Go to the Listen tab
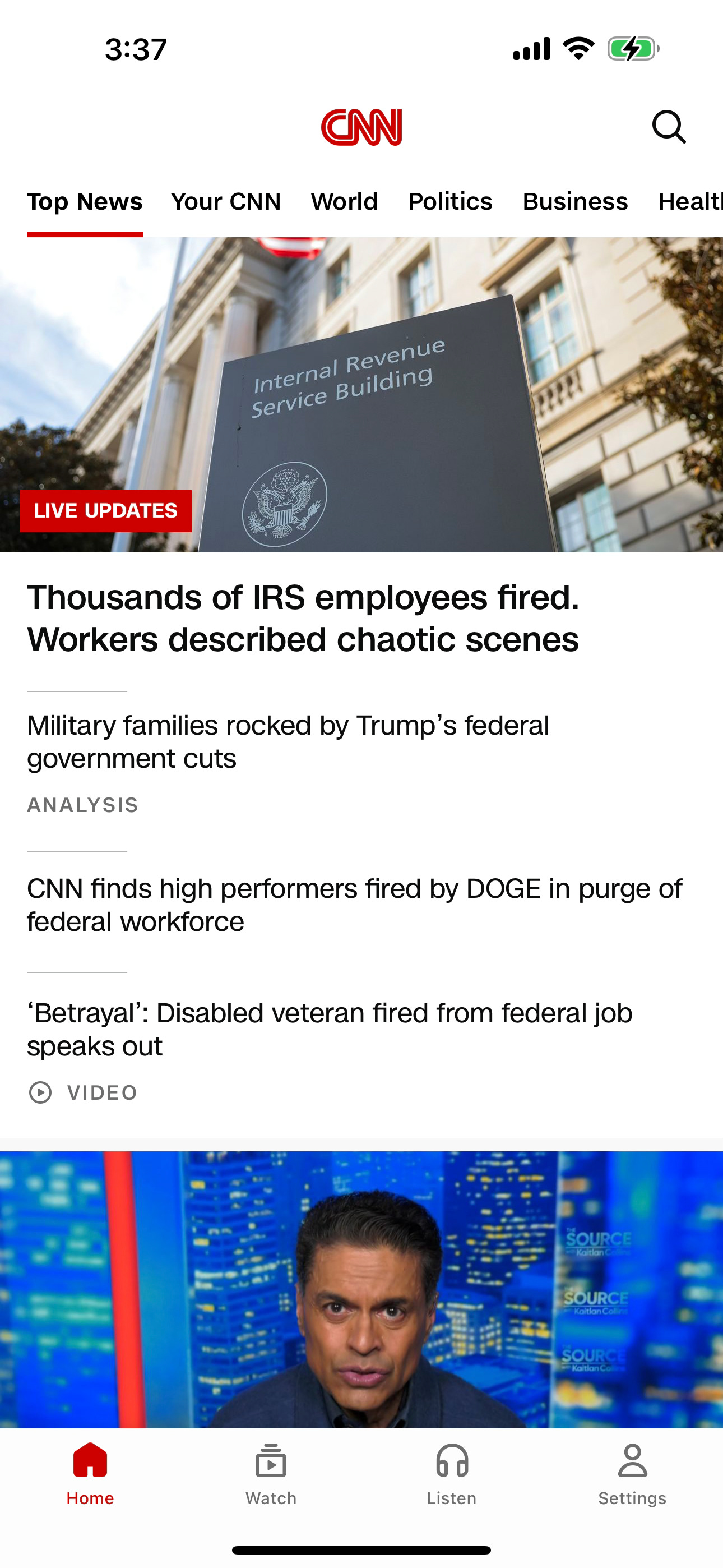This screenshot has height=1568, width=723. 452,1473
